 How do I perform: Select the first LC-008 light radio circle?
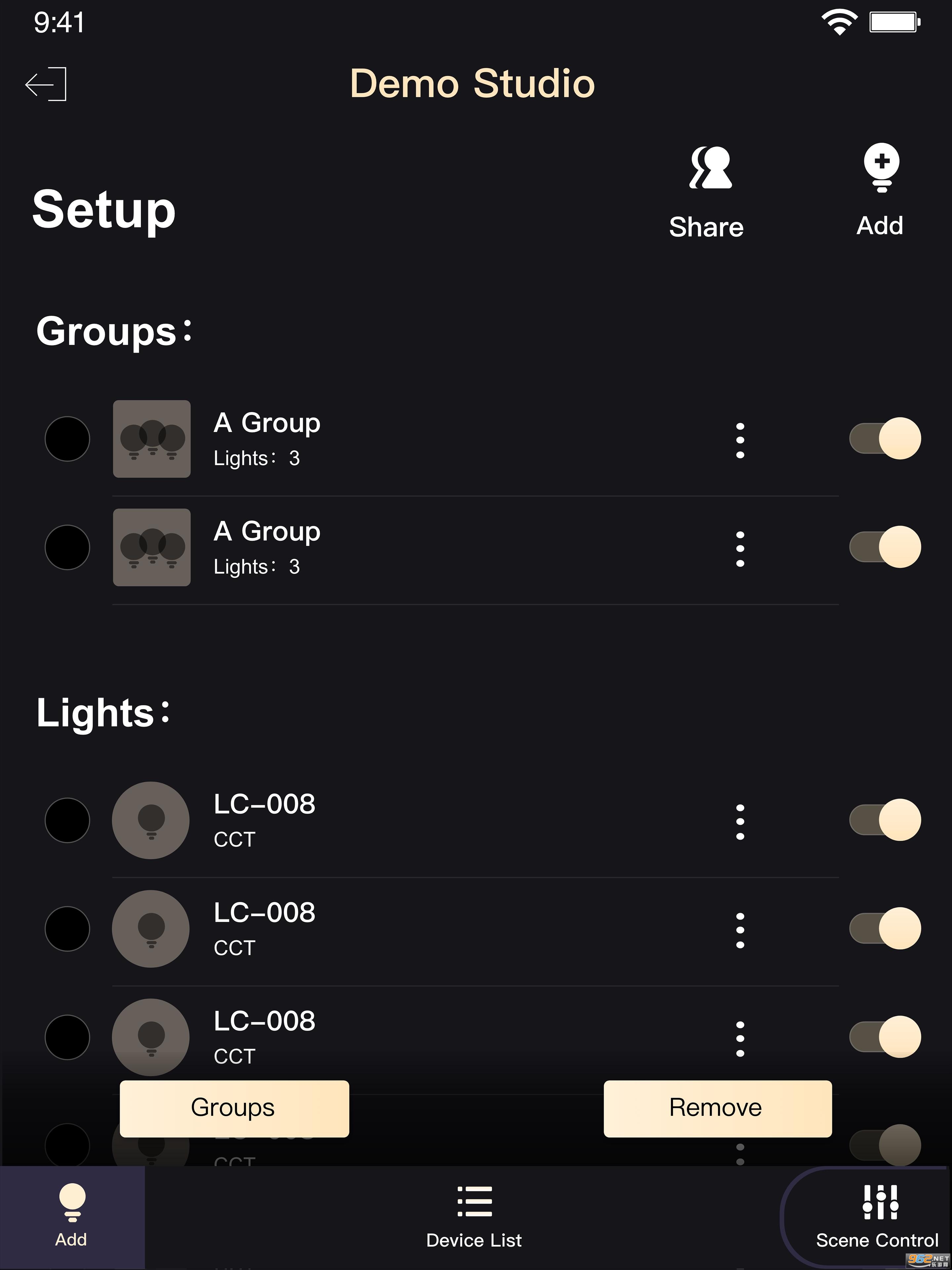click(x=67, y=821)
